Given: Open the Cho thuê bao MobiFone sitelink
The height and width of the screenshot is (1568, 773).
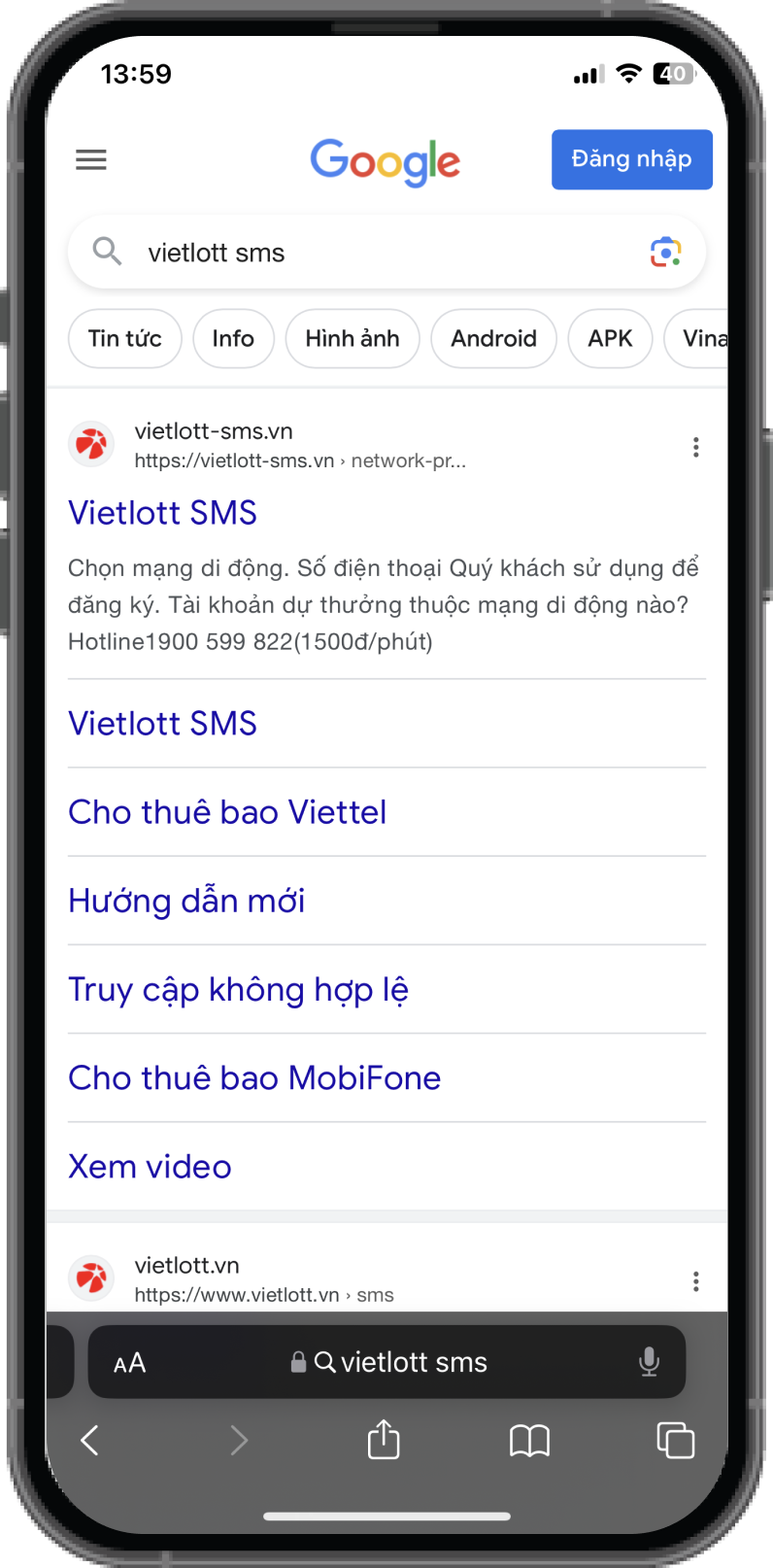Looking at the screenshot, I should coord(254,1078).
